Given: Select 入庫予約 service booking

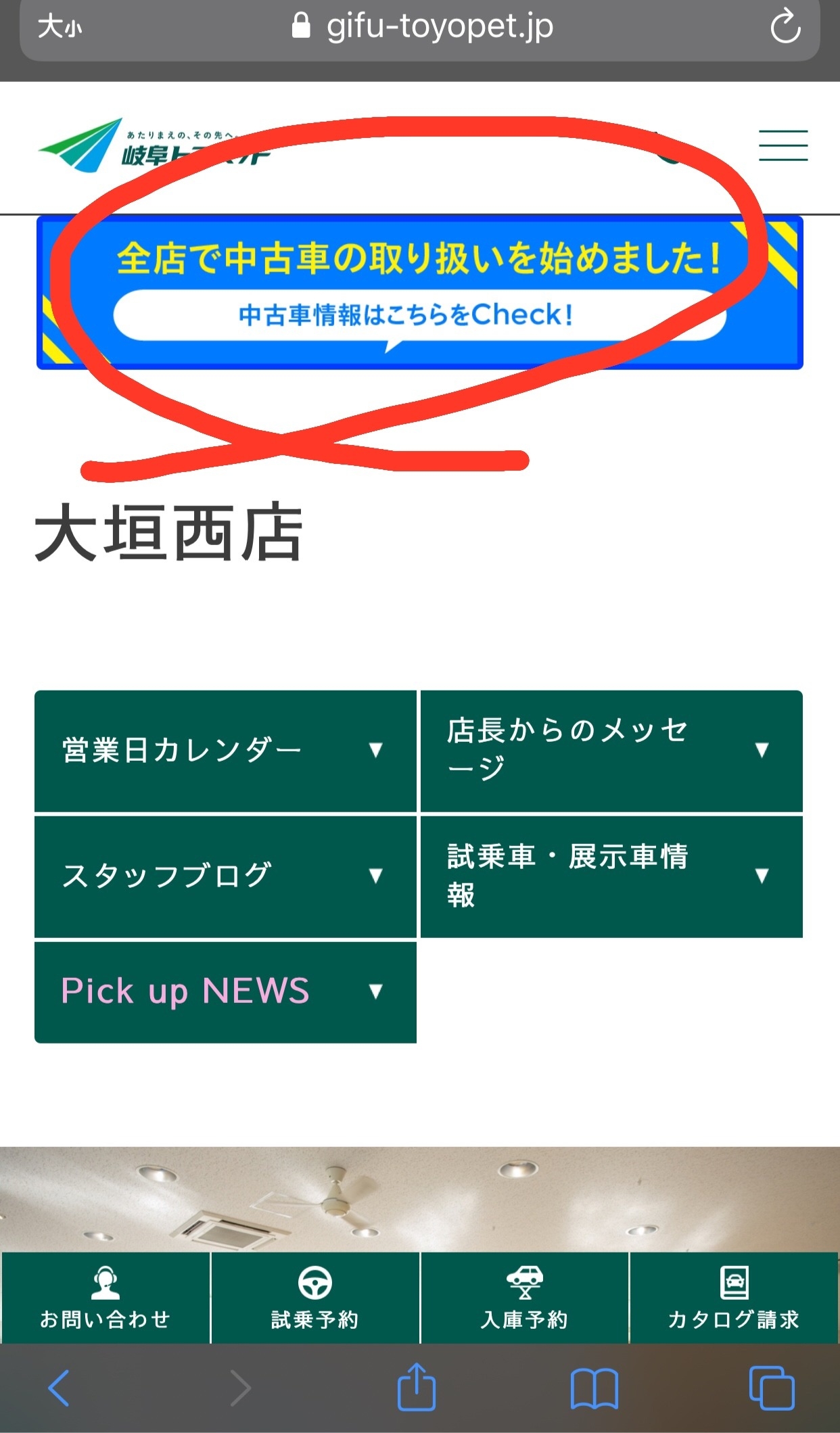Looking at the screenshot, I should point(525,1298).
